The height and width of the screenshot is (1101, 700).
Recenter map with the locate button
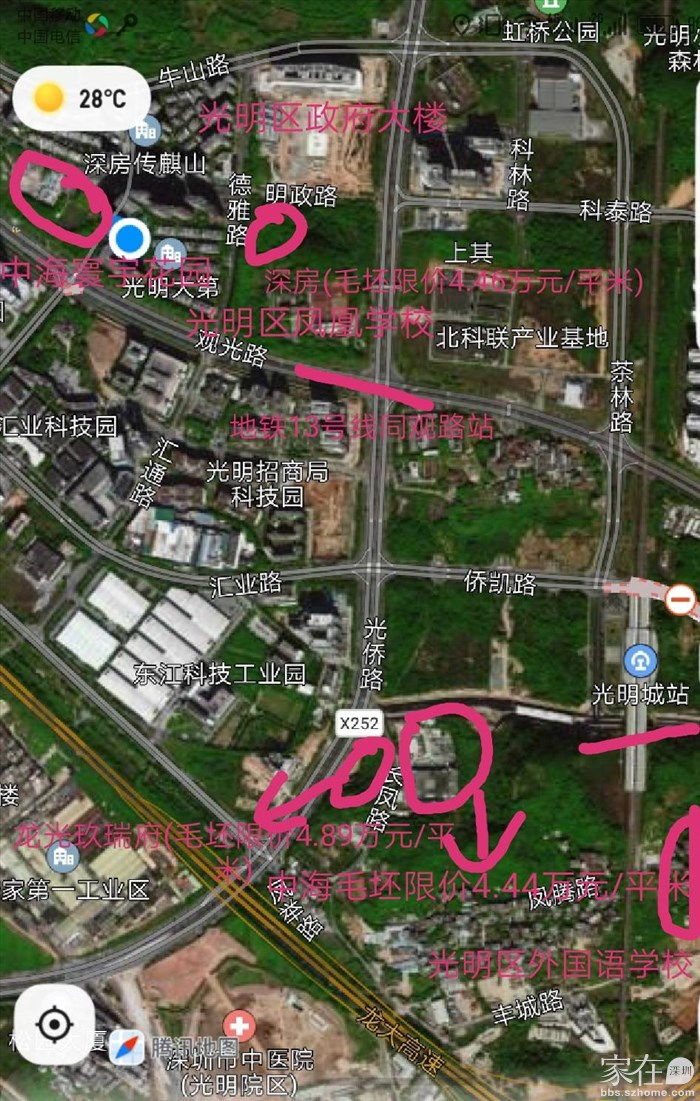tap(54, 1025)
